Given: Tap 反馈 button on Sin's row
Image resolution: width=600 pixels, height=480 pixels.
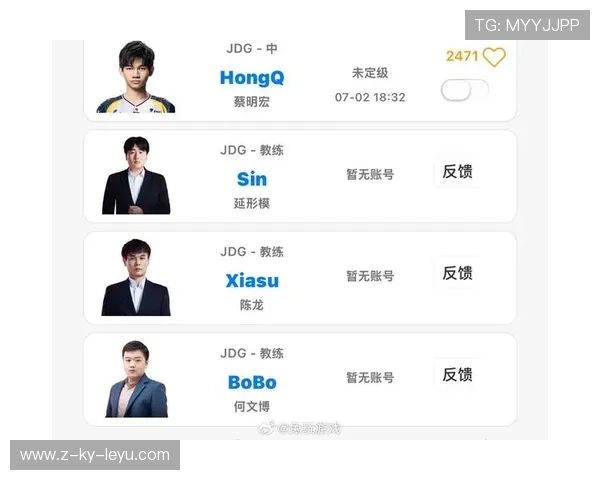Looking at the screenshot, I should point(457,172).
